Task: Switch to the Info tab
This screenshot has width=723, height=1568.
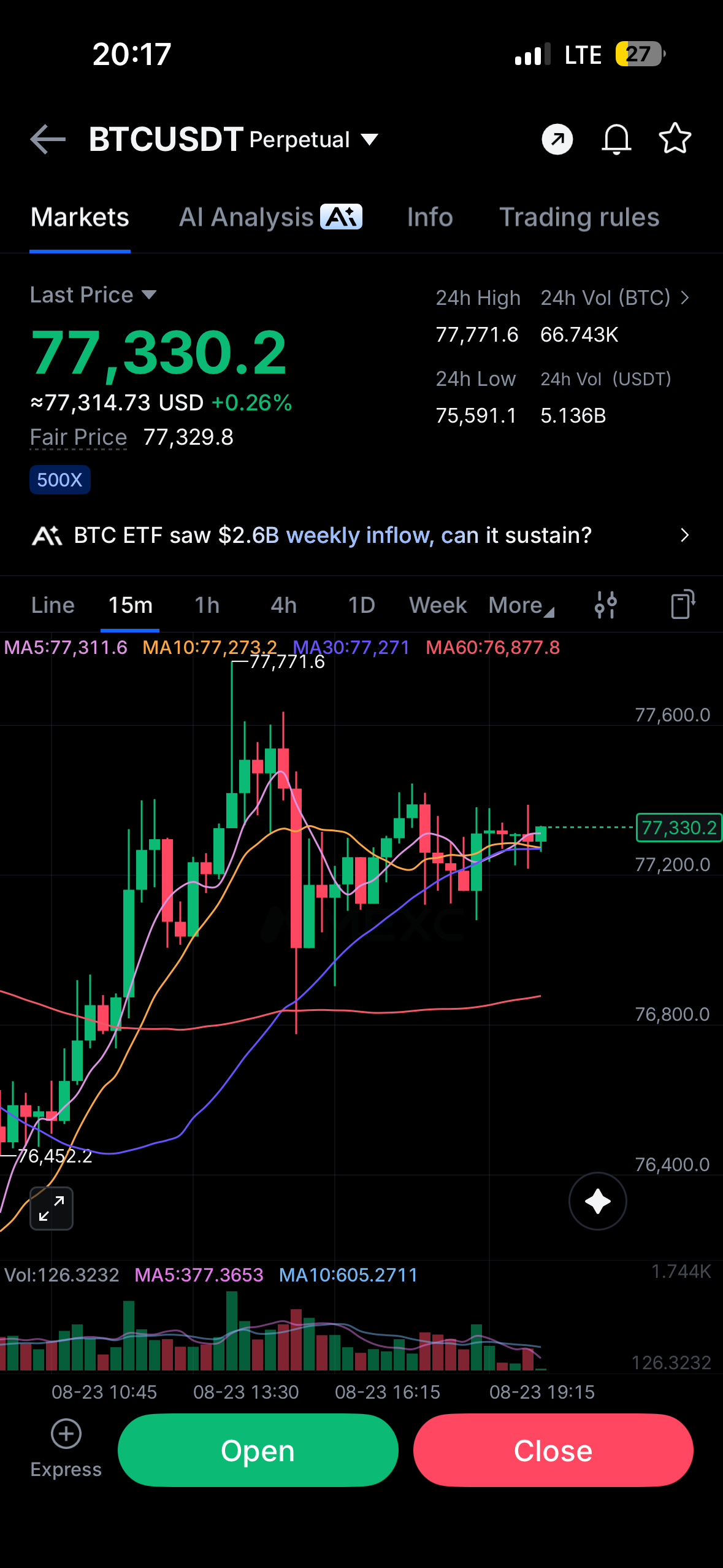Action: pos(430,217)
